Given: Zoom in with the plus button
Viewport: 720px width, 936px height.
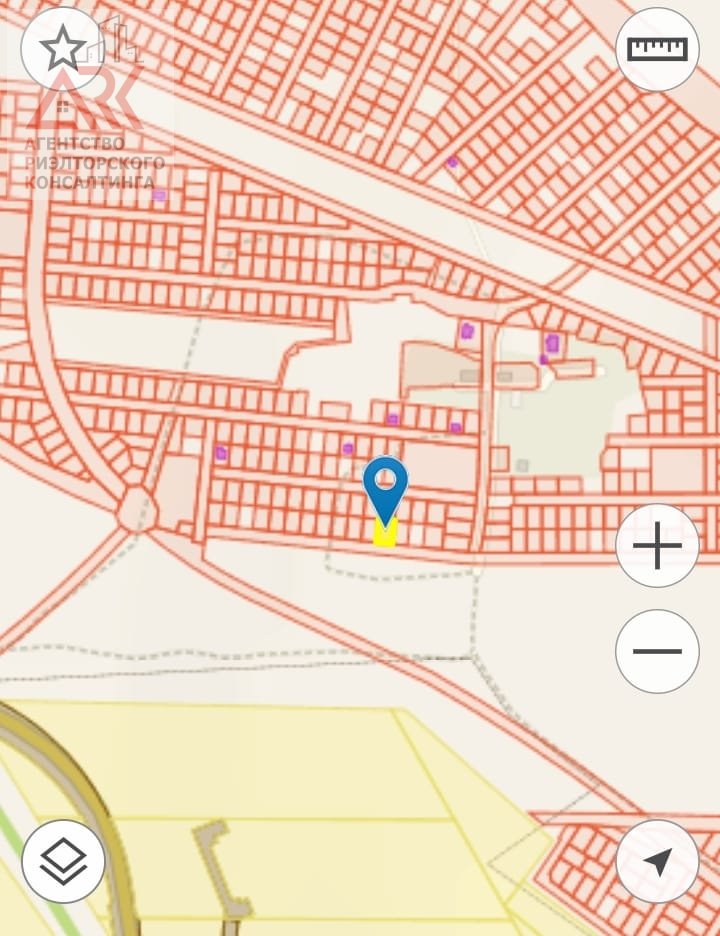Looking at the screenshot, I should pyautogui.click(x=657, y=546).
